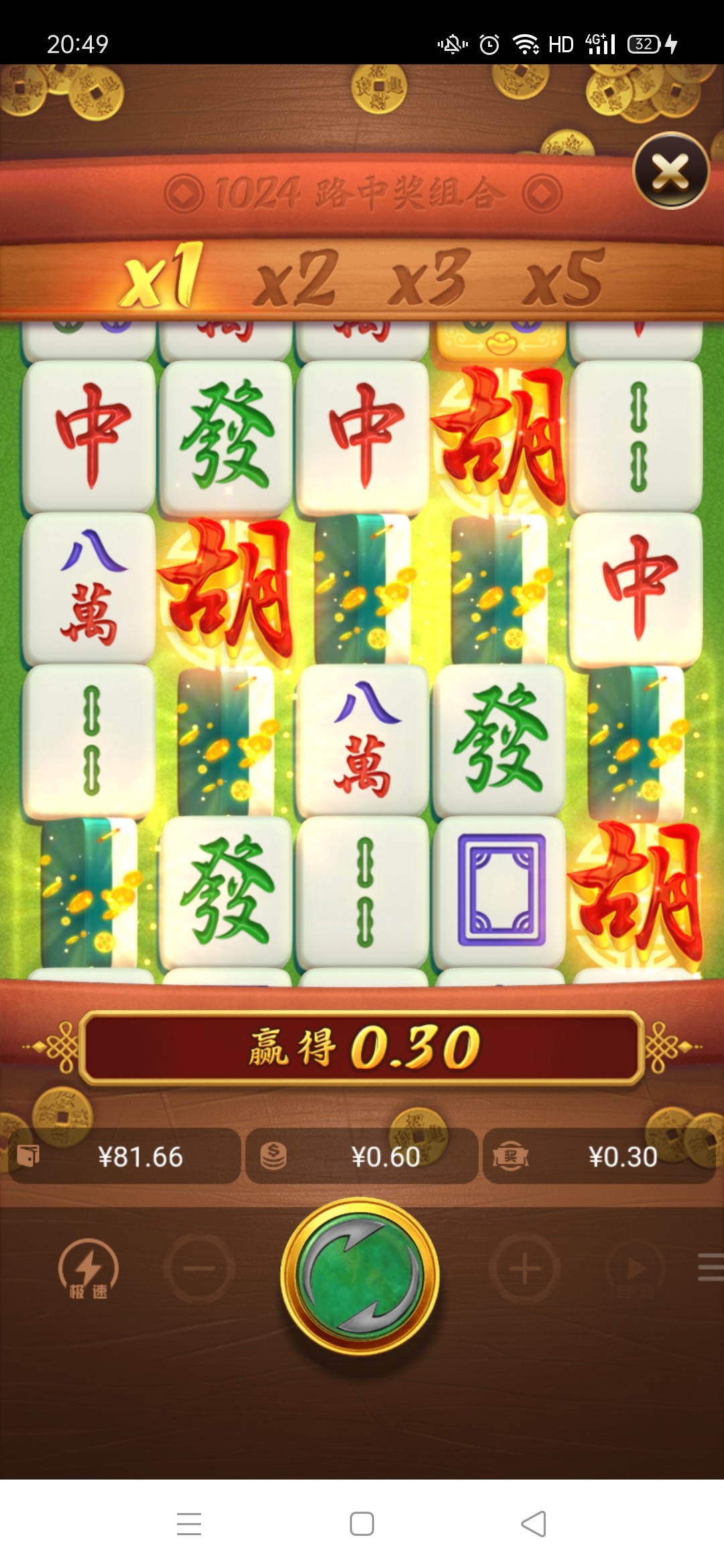This screenshot has height=1568, width=724.
Task: Decrease the bet with the minus button
Action: click(199, 1268)
